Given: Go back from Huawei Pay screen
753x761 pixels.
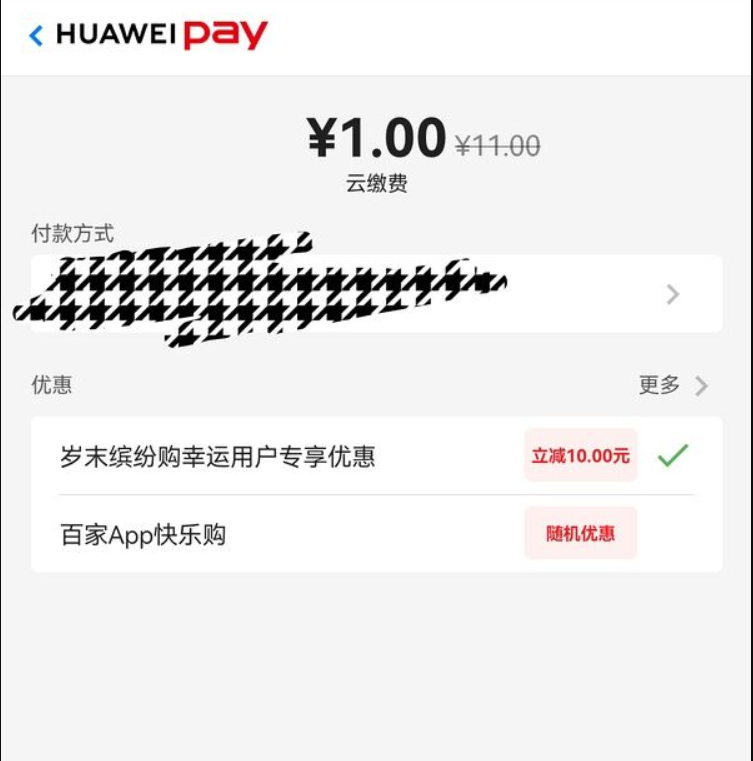Looking at the screenshot, I should pyautogui.click(x=36, y=36).
